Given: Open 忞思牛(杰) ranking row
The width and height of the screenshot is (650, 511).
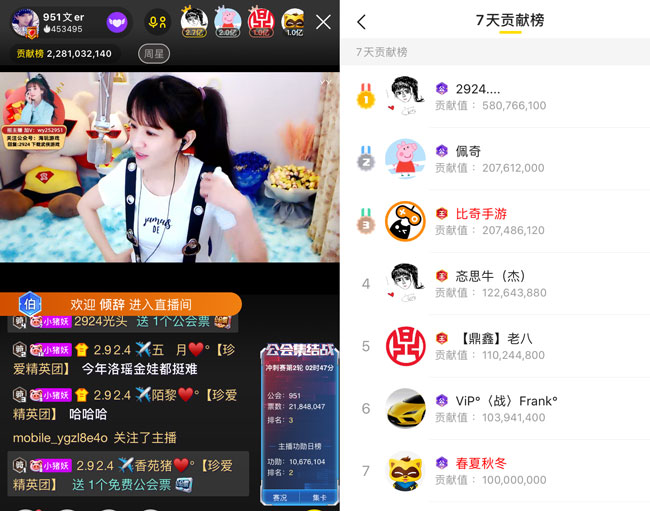Looking at the screenshot, I should (x=500, y=284).
